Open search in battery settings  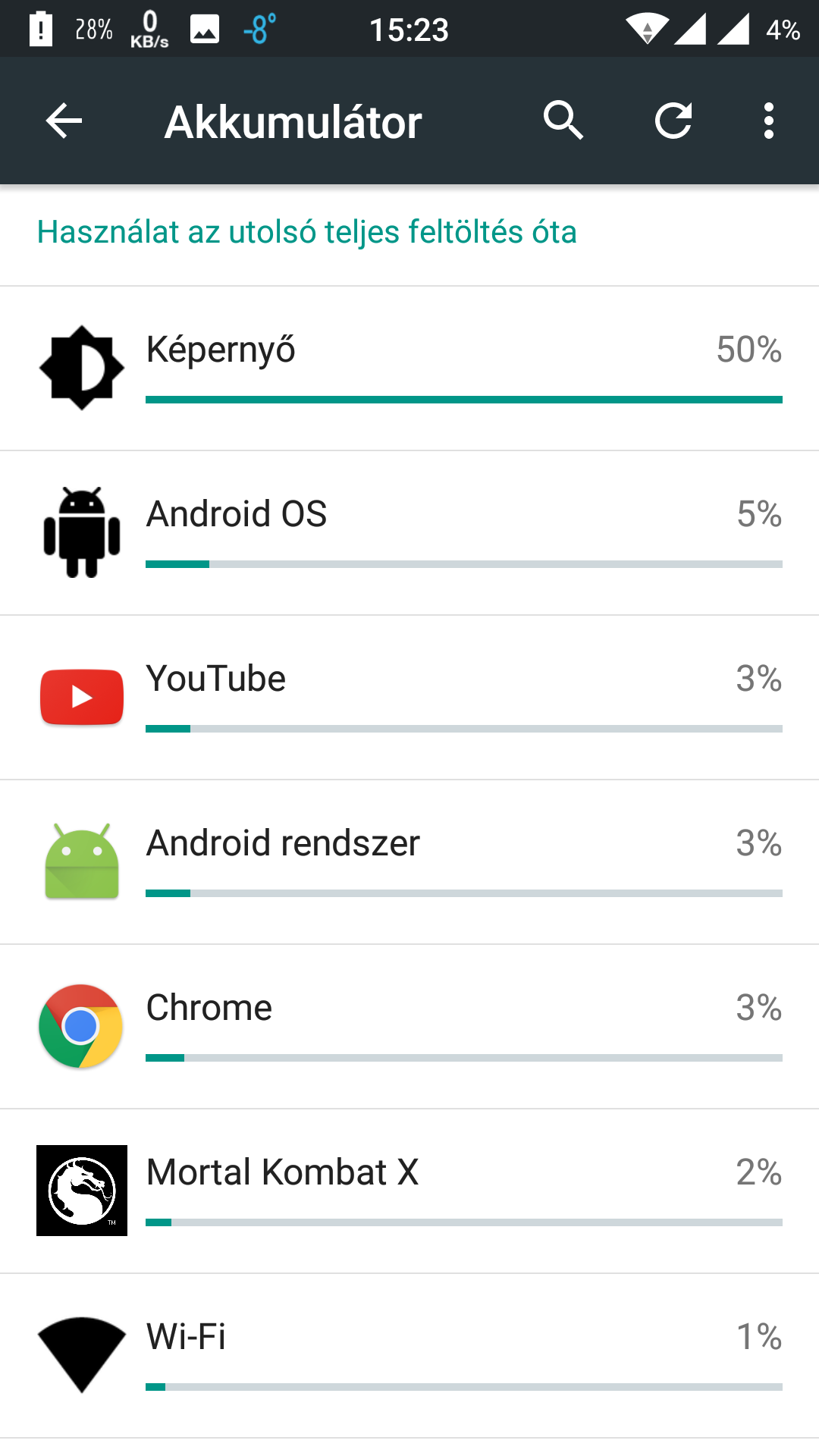(563, 121)
